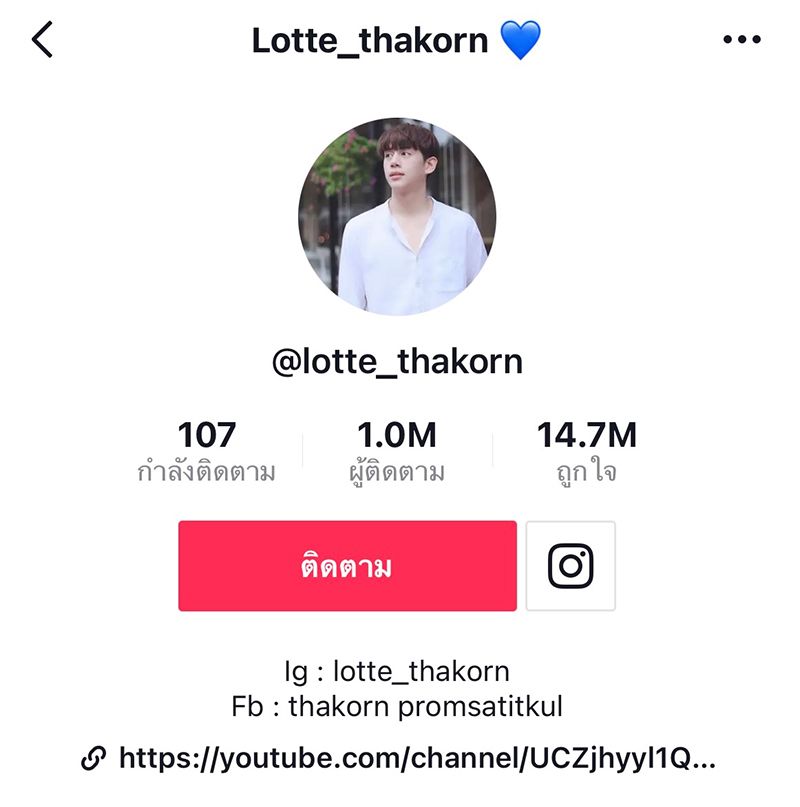Open the linked Instagram profile icon
This screenshot has height=807, width=800.
click(x=570, y=566)
